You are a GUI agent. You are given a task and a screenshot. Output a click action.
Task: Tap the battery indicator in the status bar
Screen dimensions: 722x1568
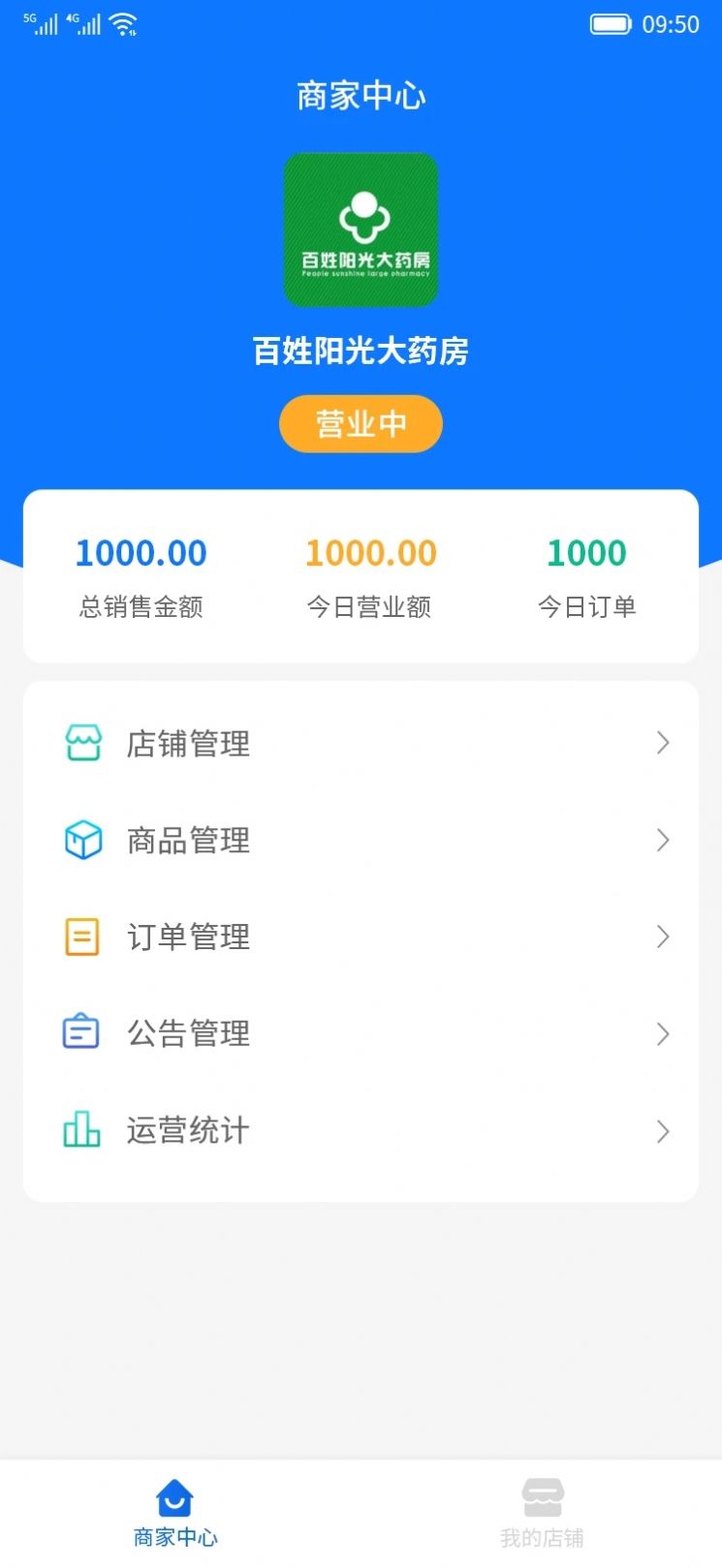click(611, 23)
